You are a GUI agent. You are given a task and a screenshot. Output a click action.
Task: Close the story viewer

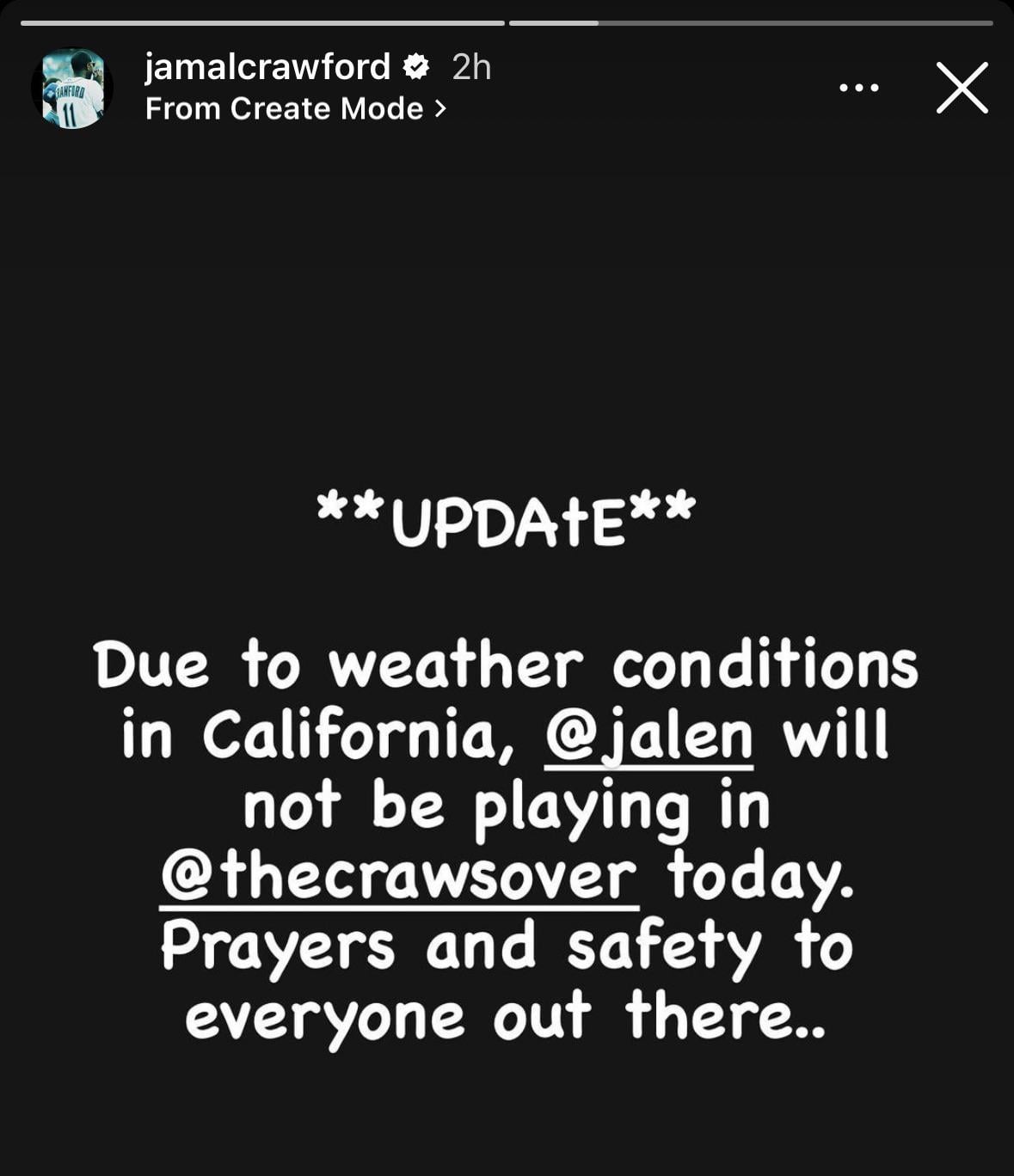(x=962, y=88)
